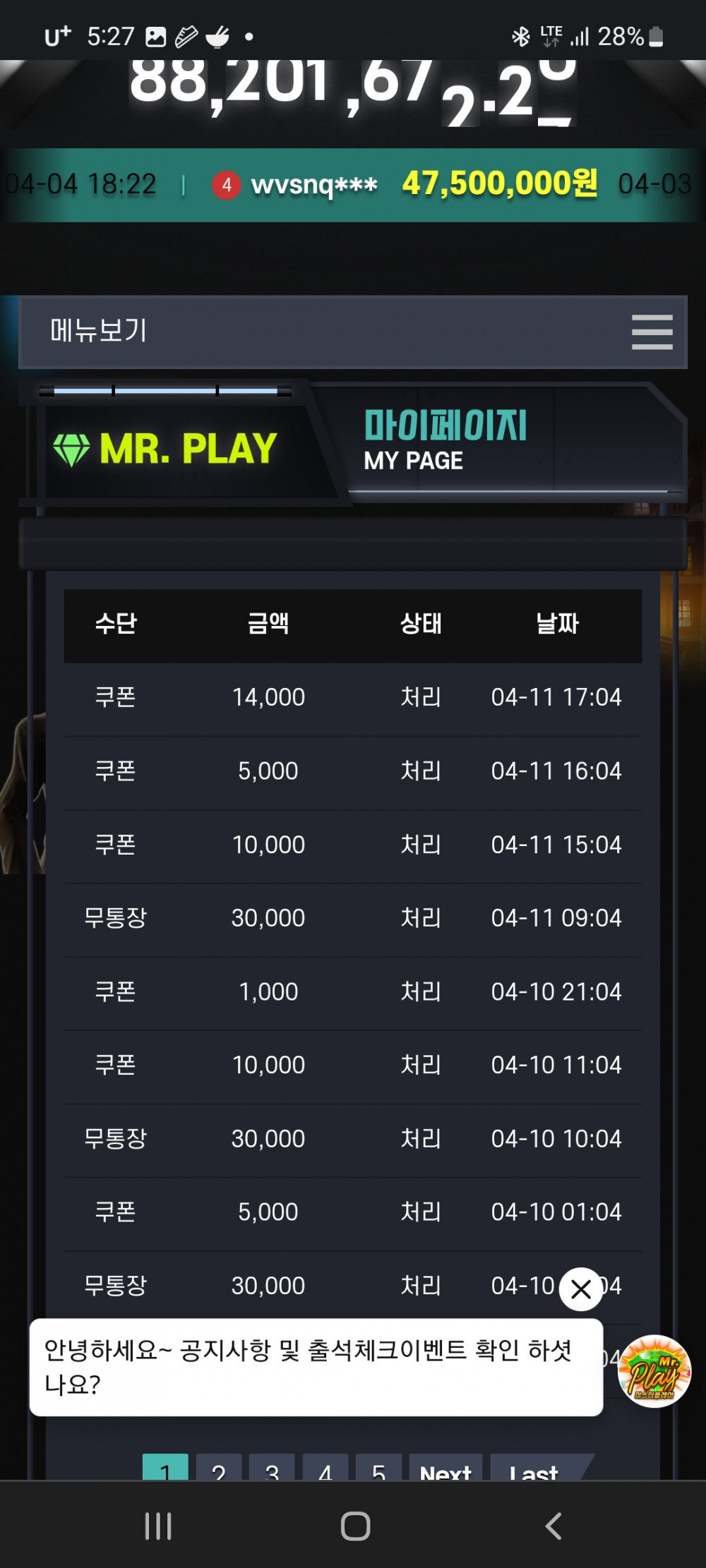Tap the Next page button
706x1568 pixels.
[445, 1469]
